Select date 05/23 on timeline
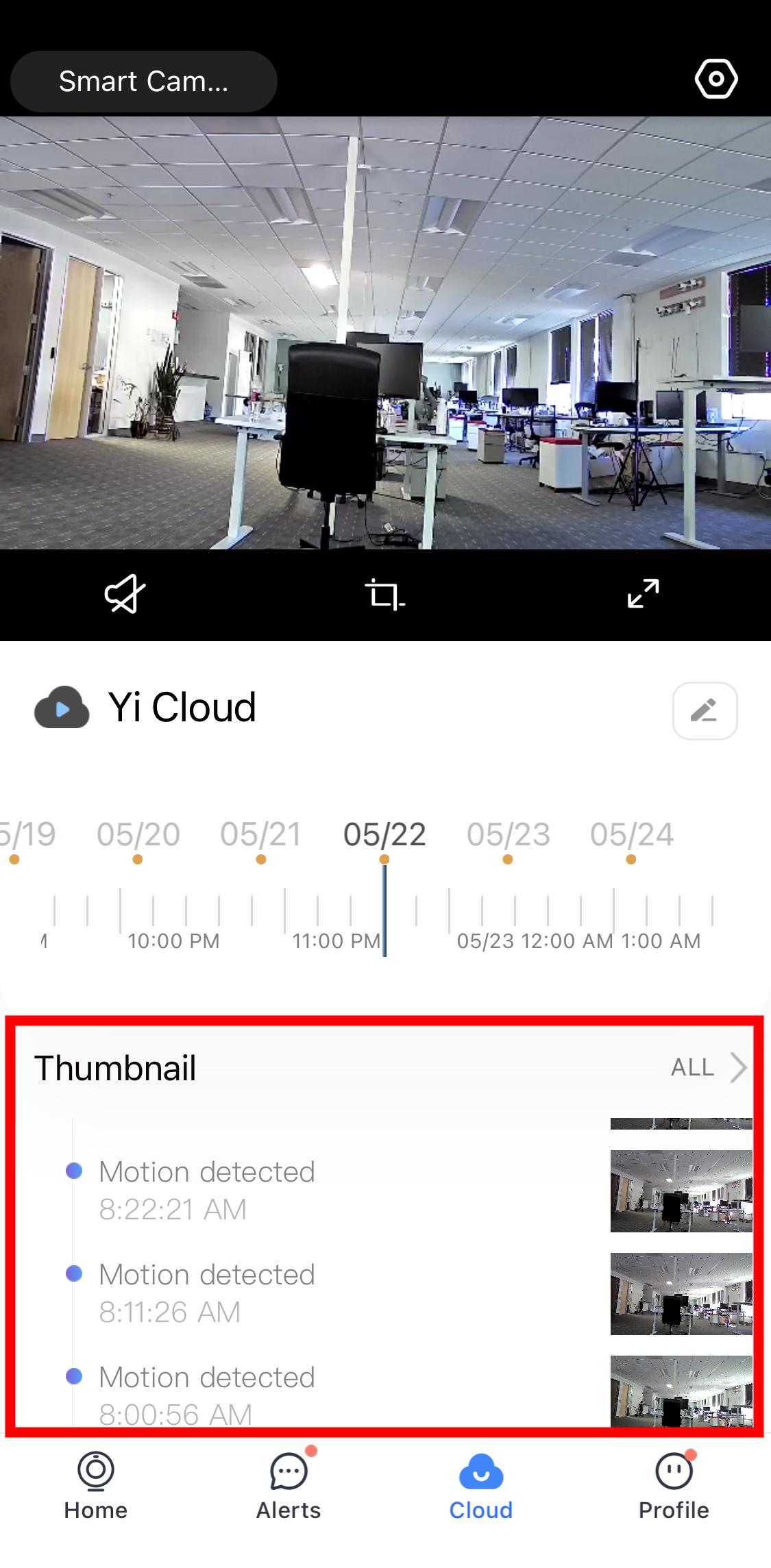 click(508, 835)
